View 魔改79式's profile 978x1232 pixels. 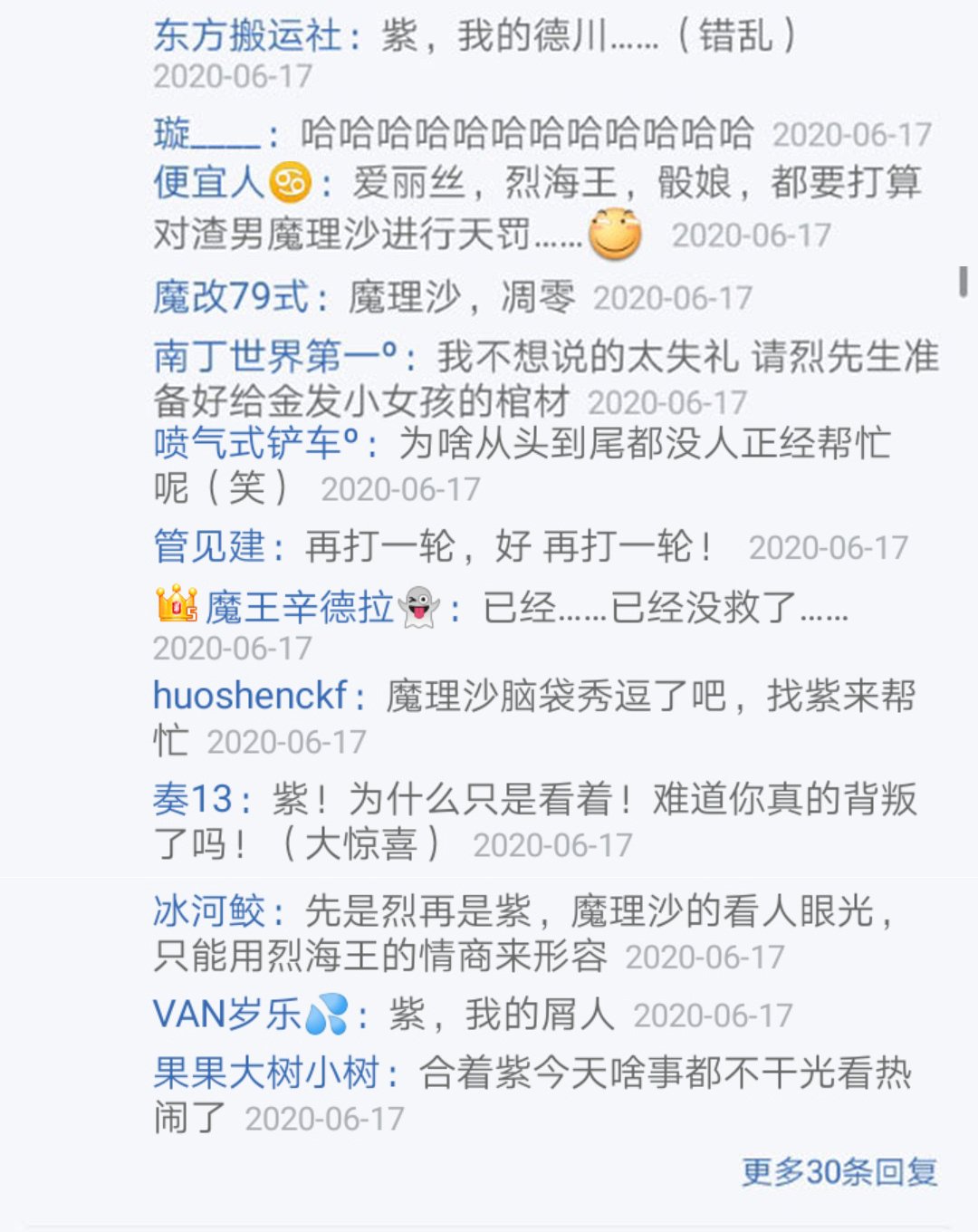pyautogui.click(x=231, y=297)
